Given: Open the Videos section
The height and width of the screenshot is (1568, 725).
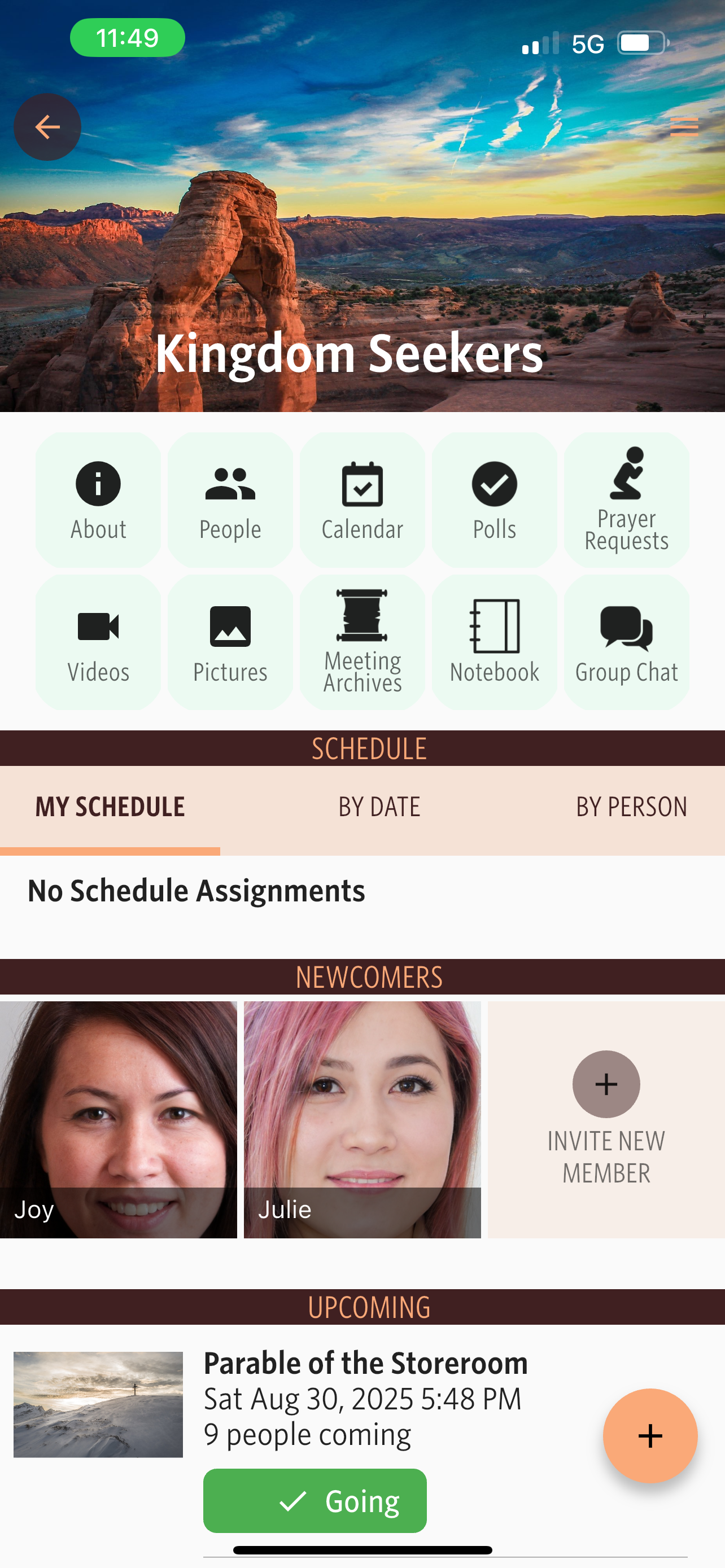Looking at the screenshot, I should [x=98, y=643].
